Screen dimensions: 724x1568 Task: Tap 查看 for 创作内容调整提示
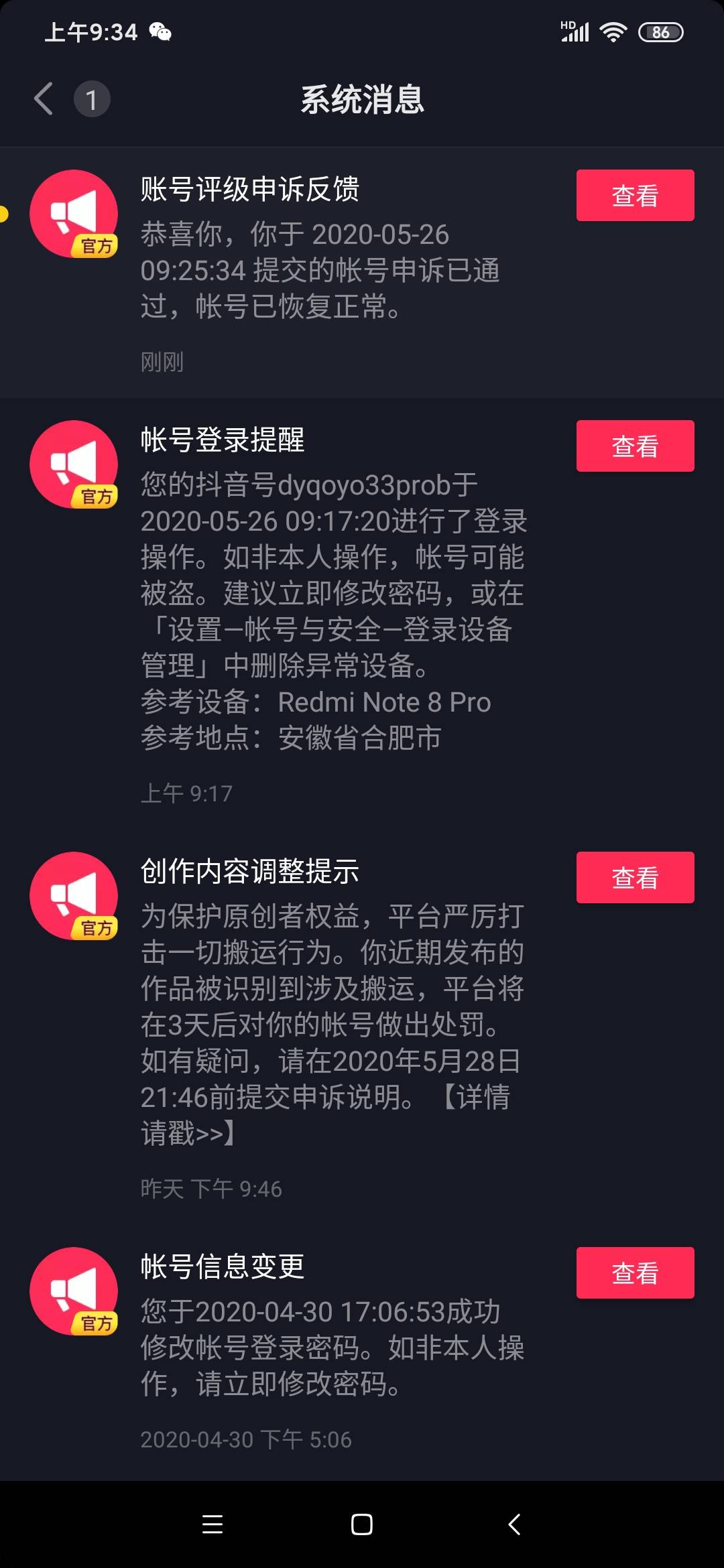[x=635, y=877]
